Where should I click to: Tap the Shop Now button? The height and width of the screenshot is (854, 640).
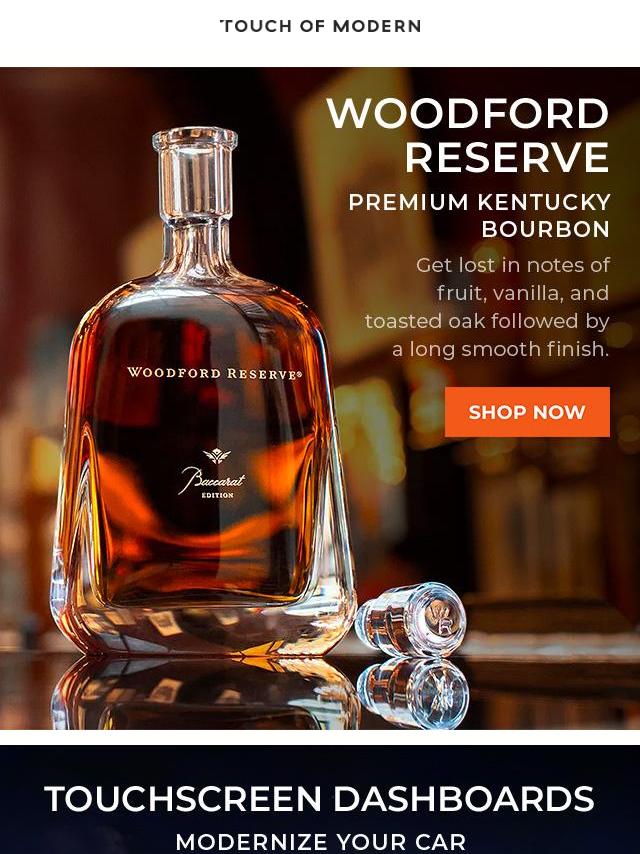527,412
